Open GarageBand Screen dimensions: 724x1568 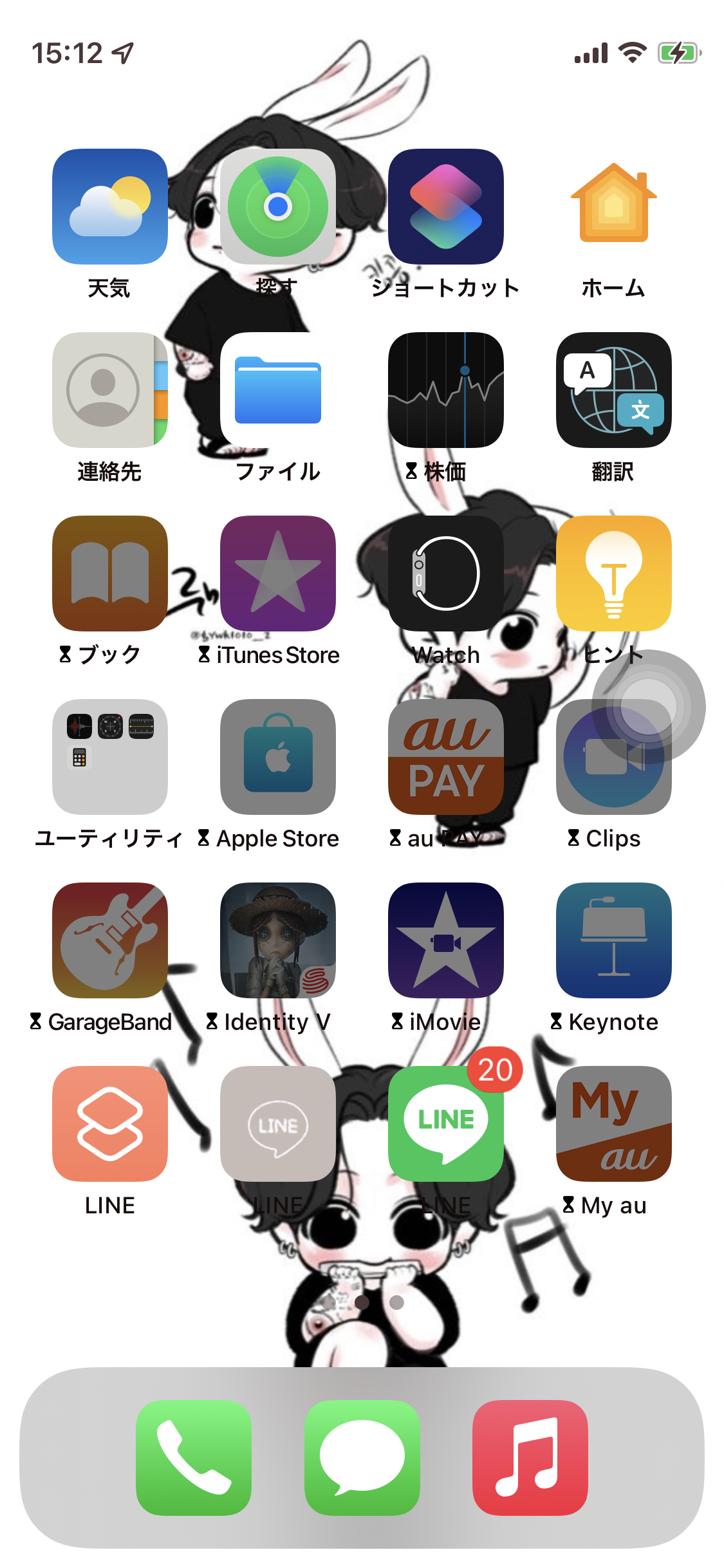[x=110, y=940]
